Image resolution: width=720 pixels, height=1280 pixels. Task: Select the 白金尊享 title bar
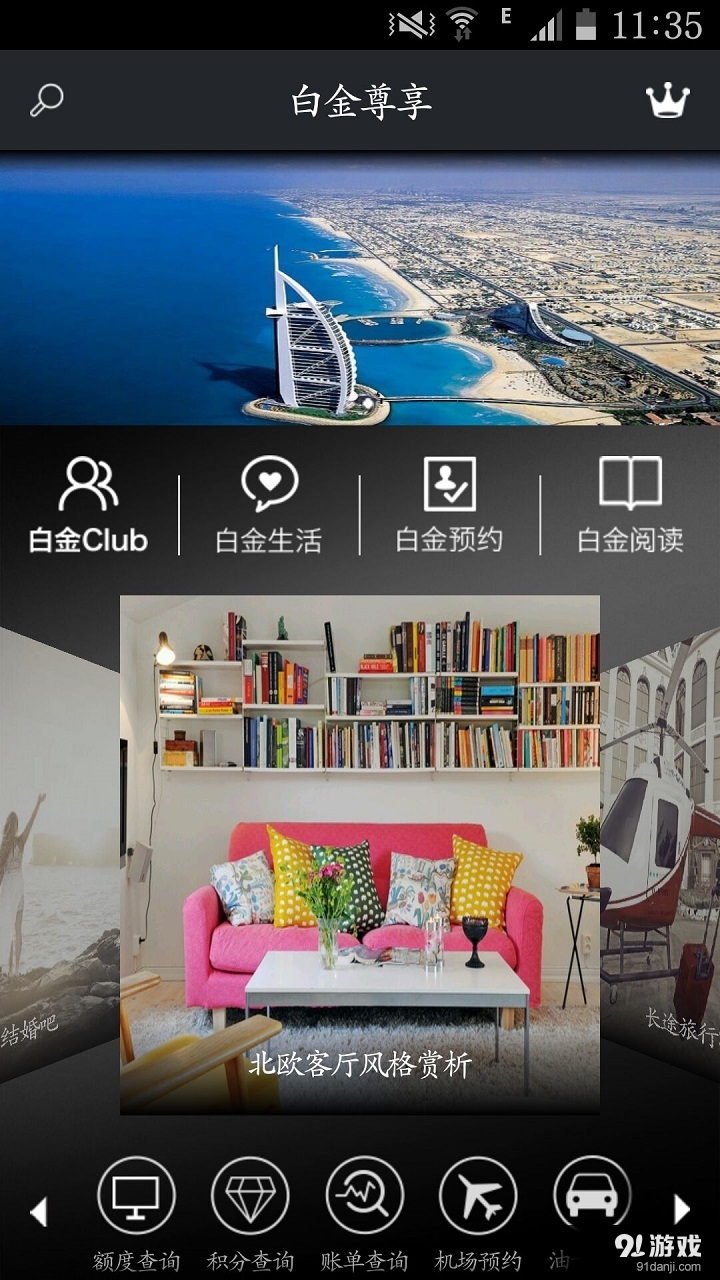(x=360, y=98)
